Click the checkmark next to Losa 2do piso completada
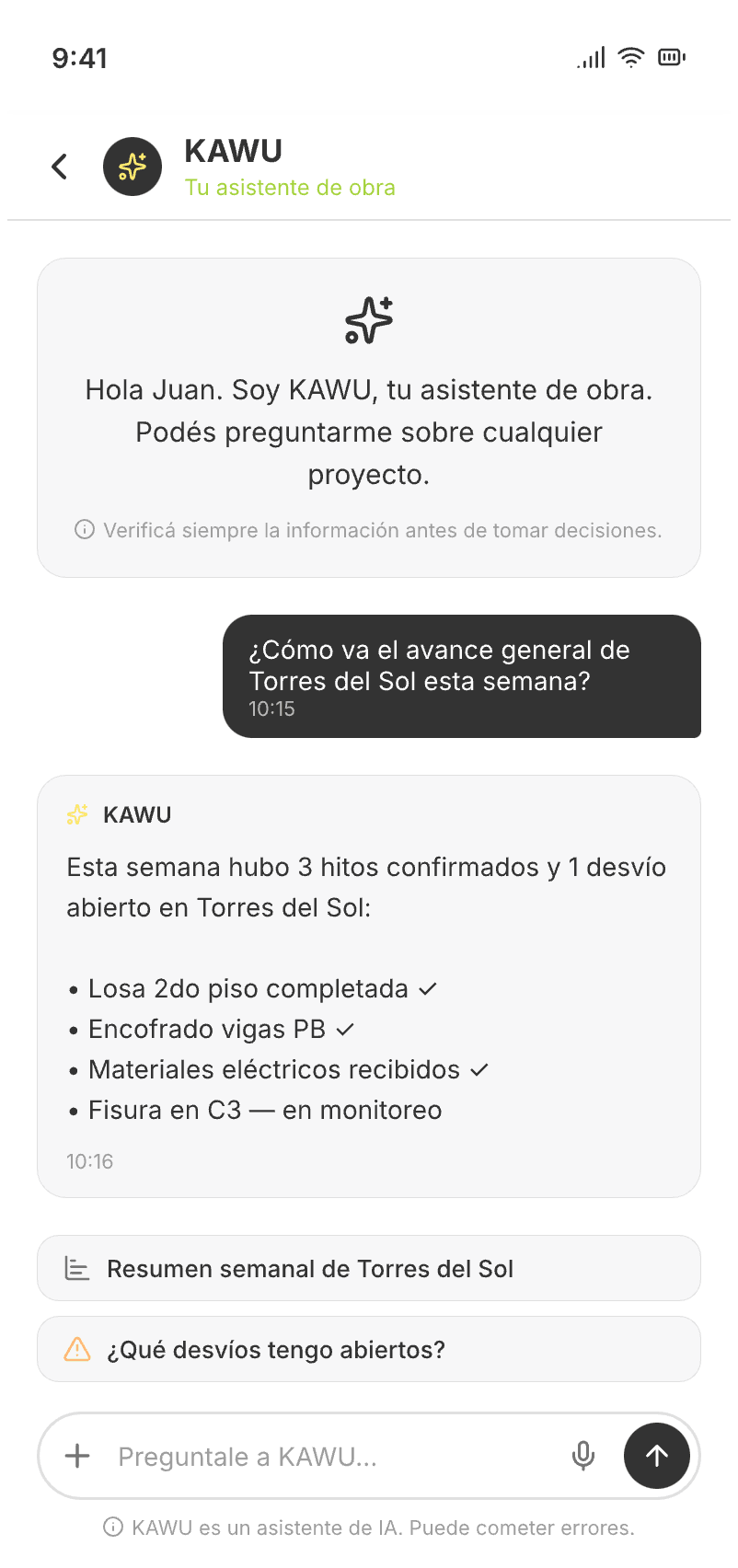The height and width of the screenshot is (1568, 738). 426,987
